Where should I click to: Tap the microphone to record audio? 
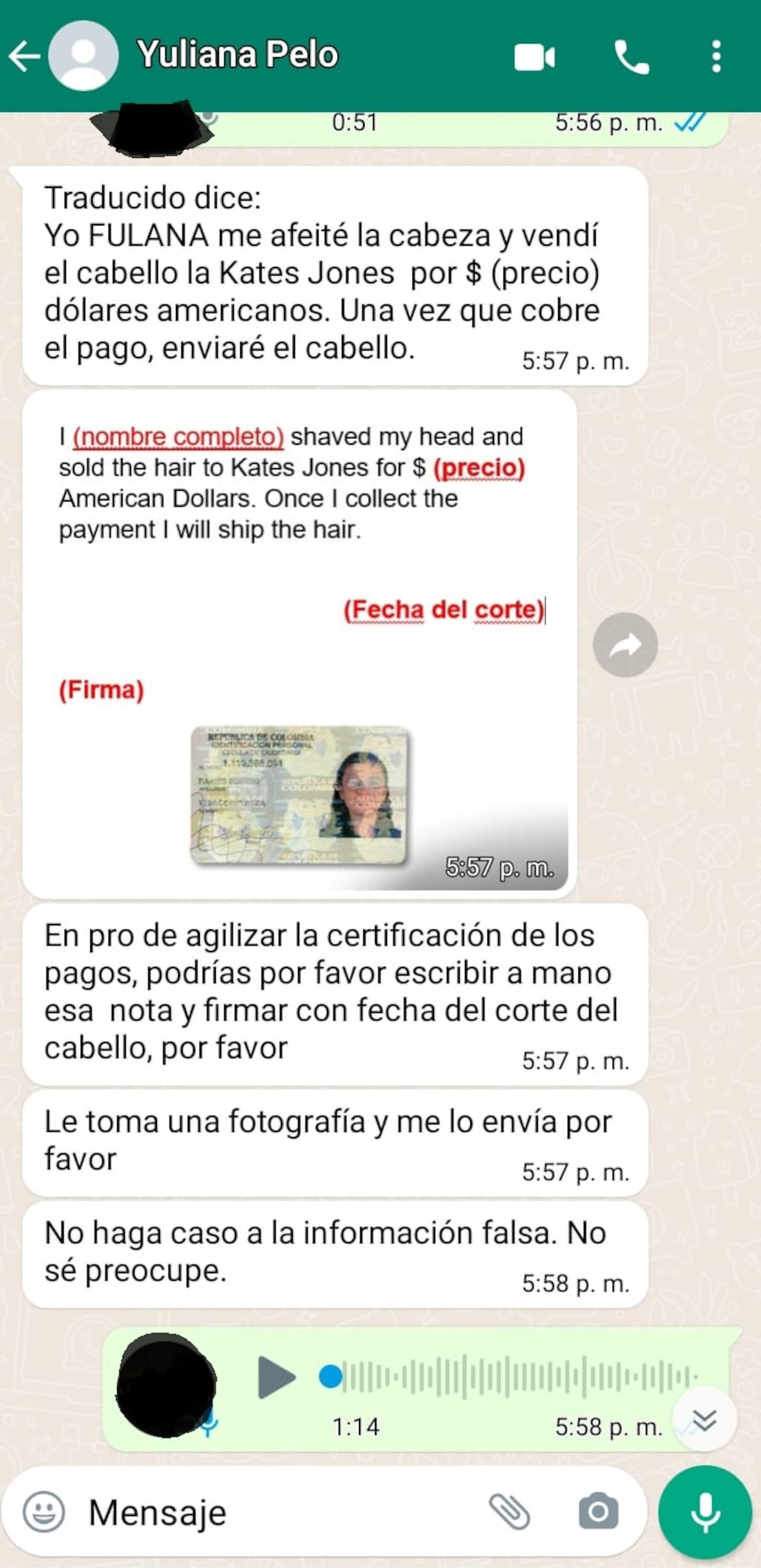(x=705, y=1512)
